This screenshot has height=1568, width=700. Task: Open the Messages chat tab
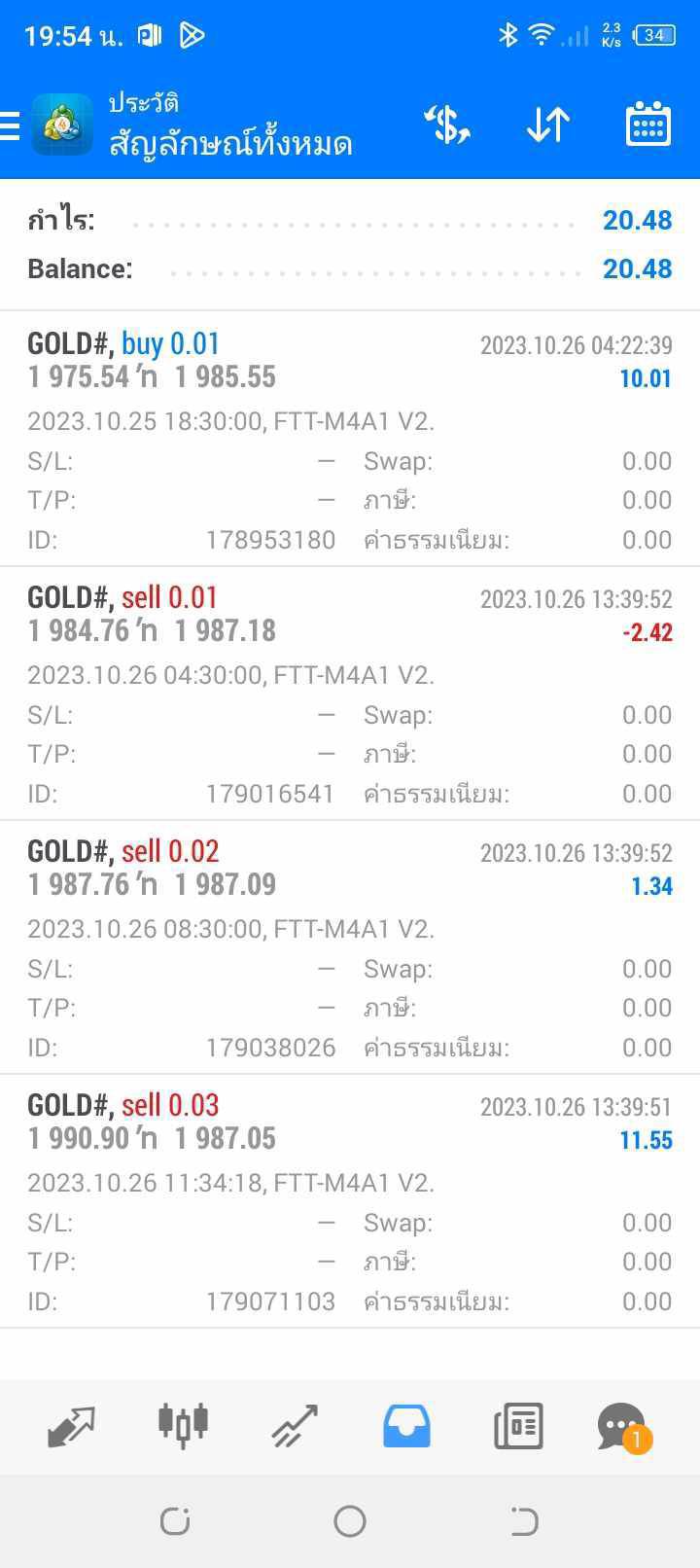pyautogui.click(x=623, y=1427)
